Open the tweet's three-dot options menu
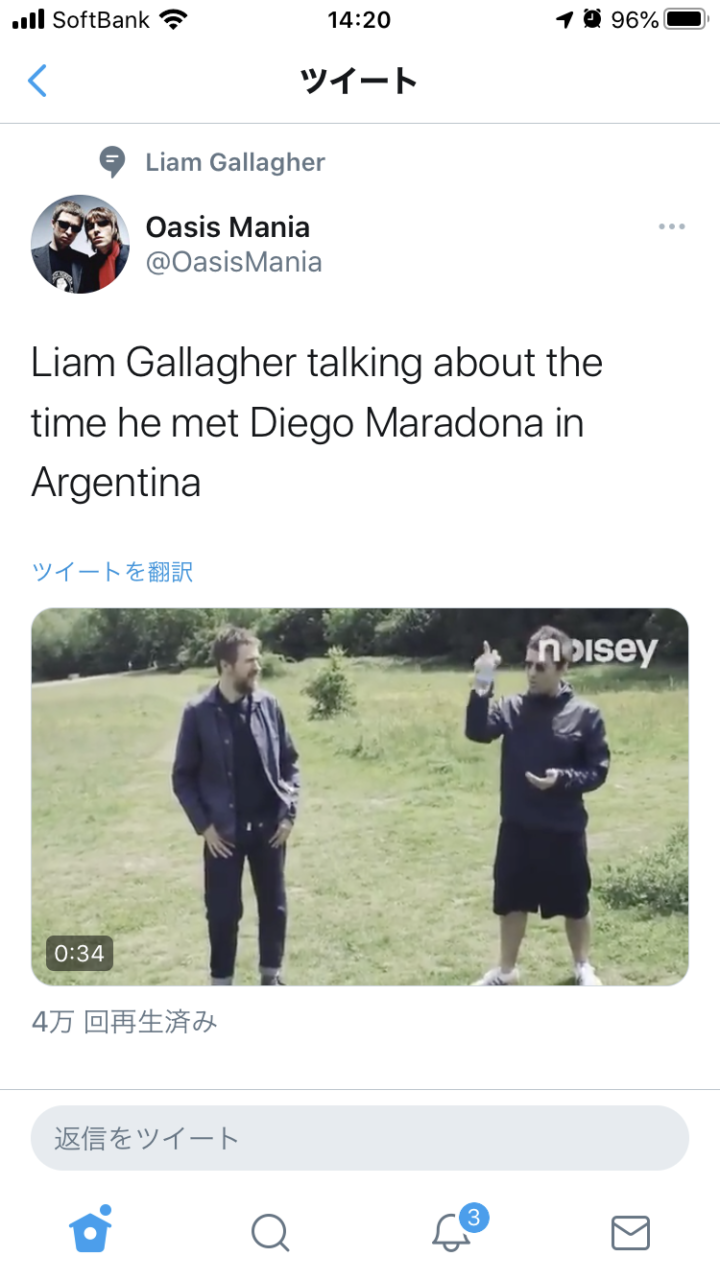 (672, 227)
